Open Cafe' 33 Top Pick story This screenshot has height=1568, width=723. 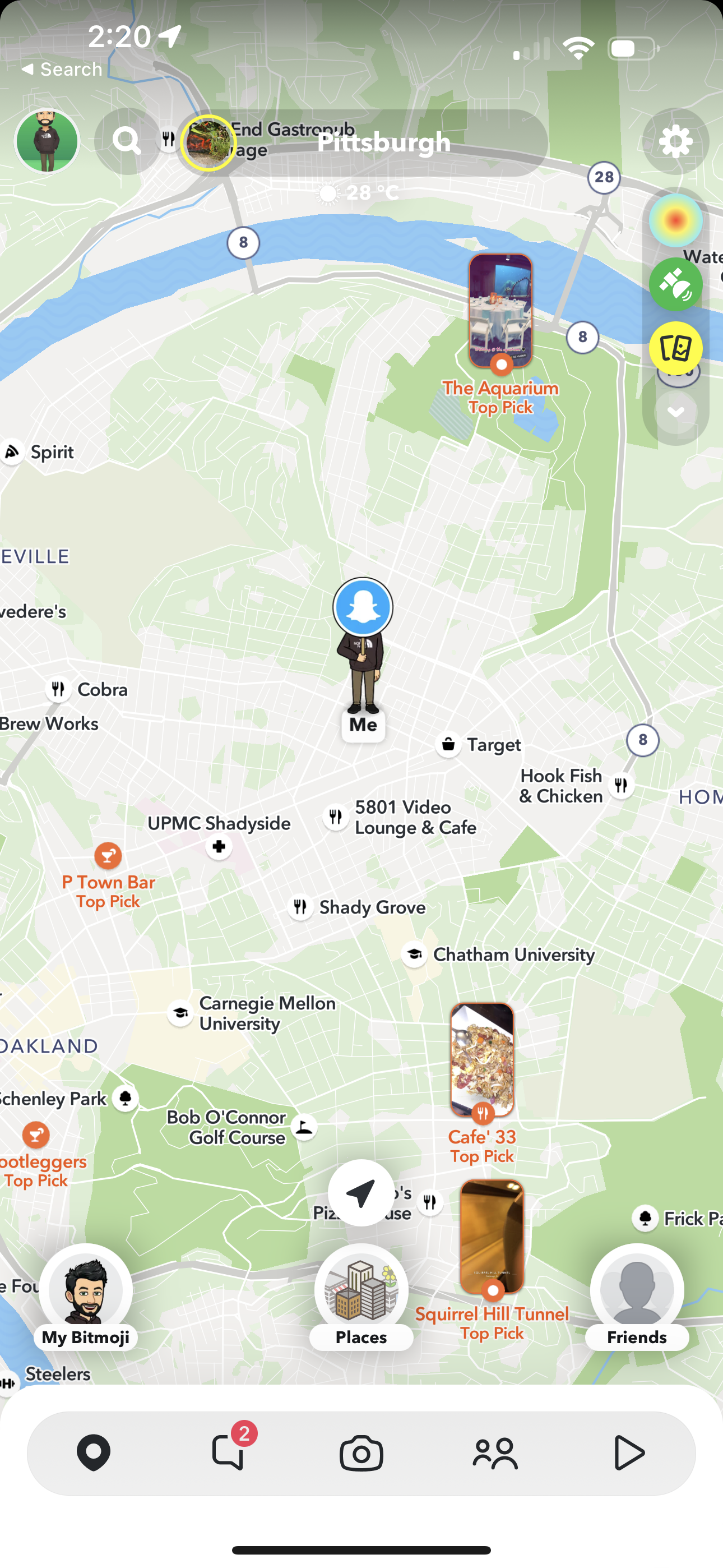pos(482,1060)
